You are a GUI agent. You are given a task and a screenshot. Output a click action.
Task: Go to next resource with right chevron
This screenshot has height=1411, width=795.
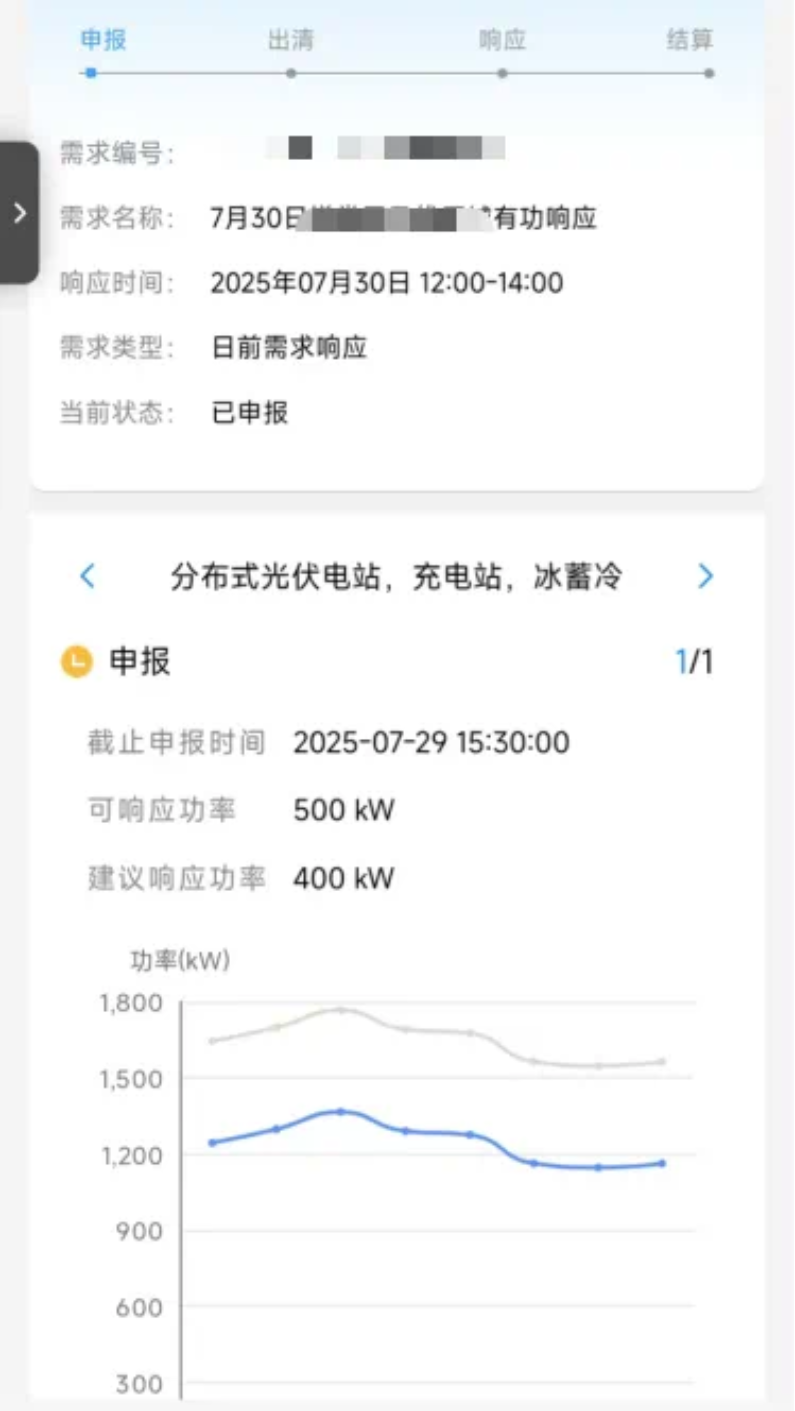tap(706, 576)
